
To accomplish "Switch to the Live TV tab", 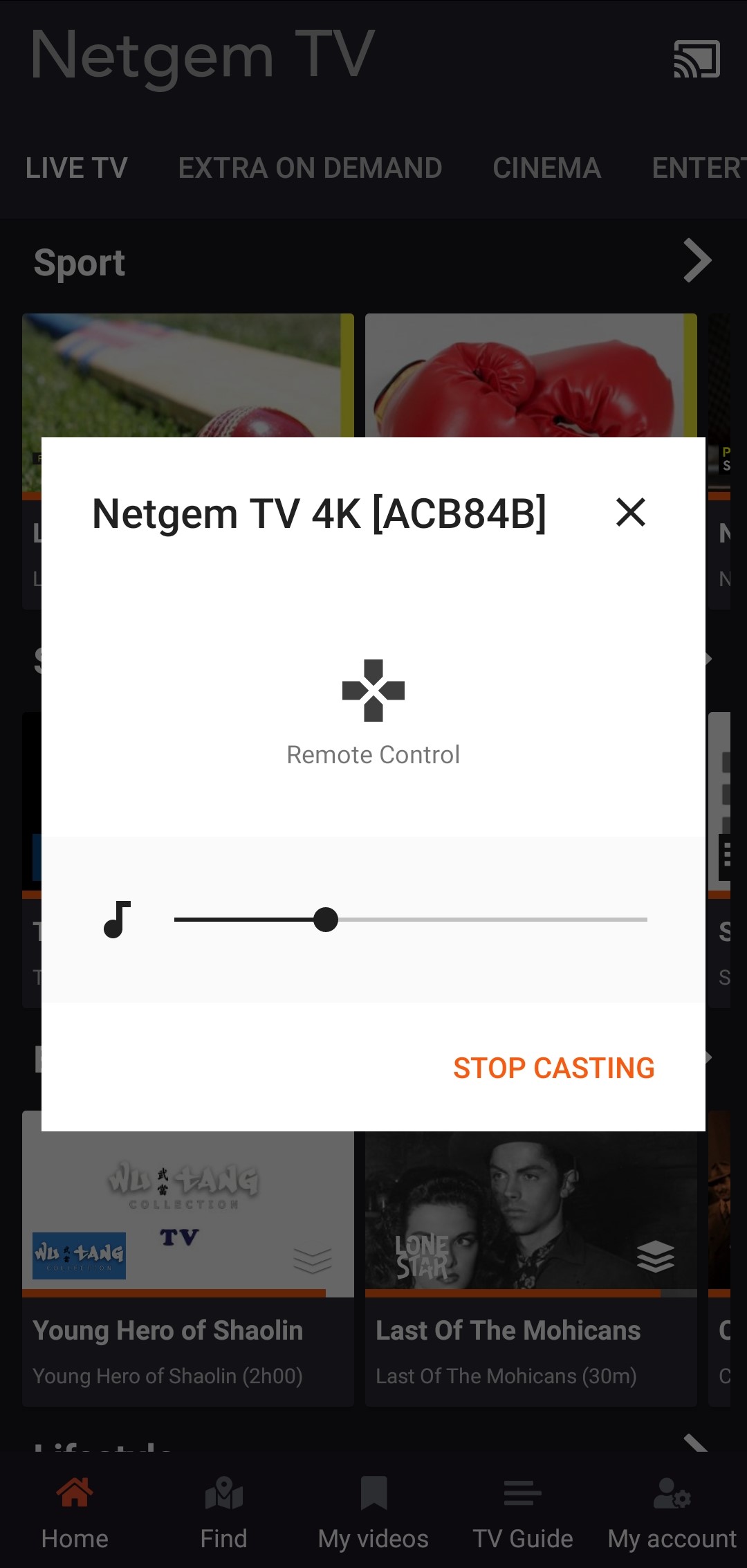I will point(77,168).
